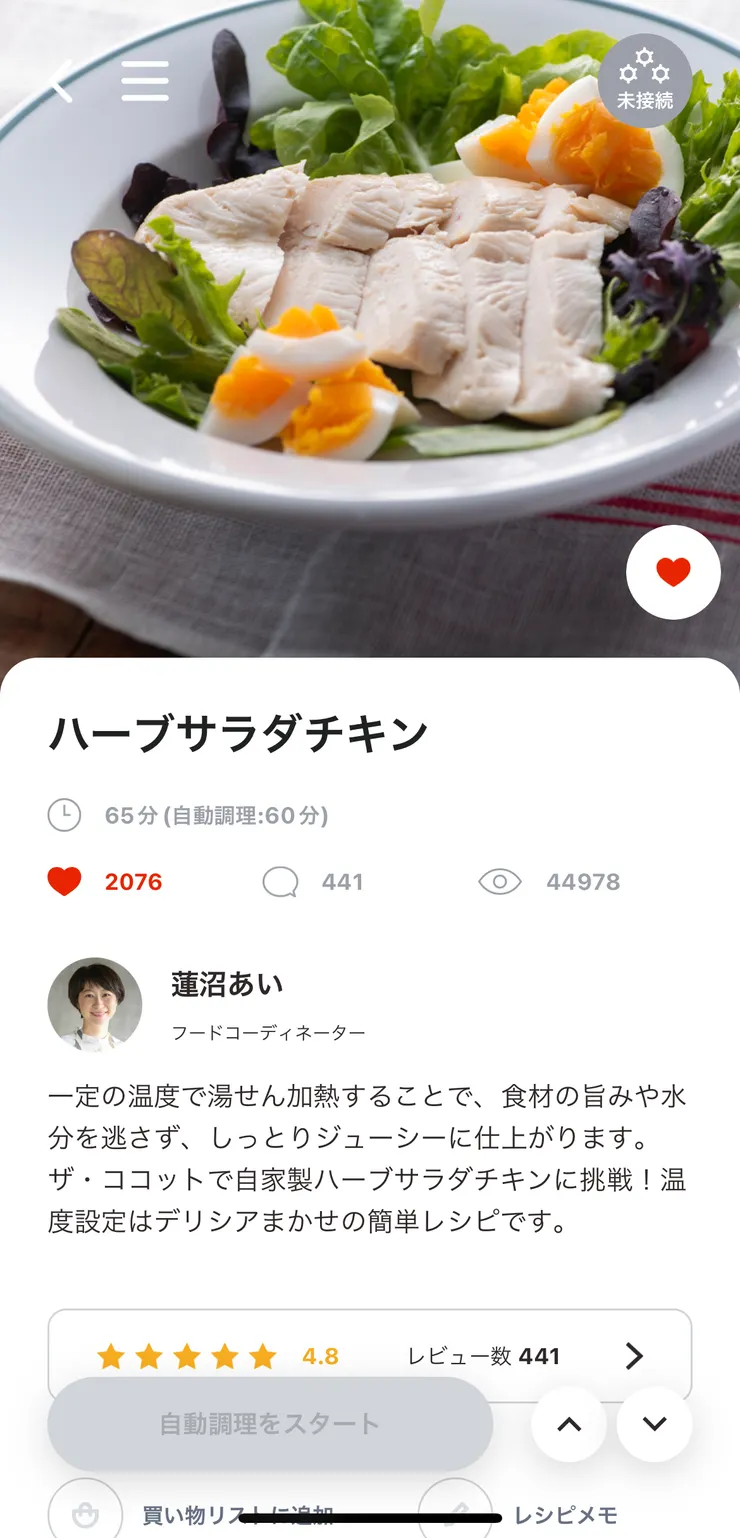Viewport: 740px width, 1538px height.
Task: Open the hamburger menu
Action: pyautogui.click(x=145, y=81)
